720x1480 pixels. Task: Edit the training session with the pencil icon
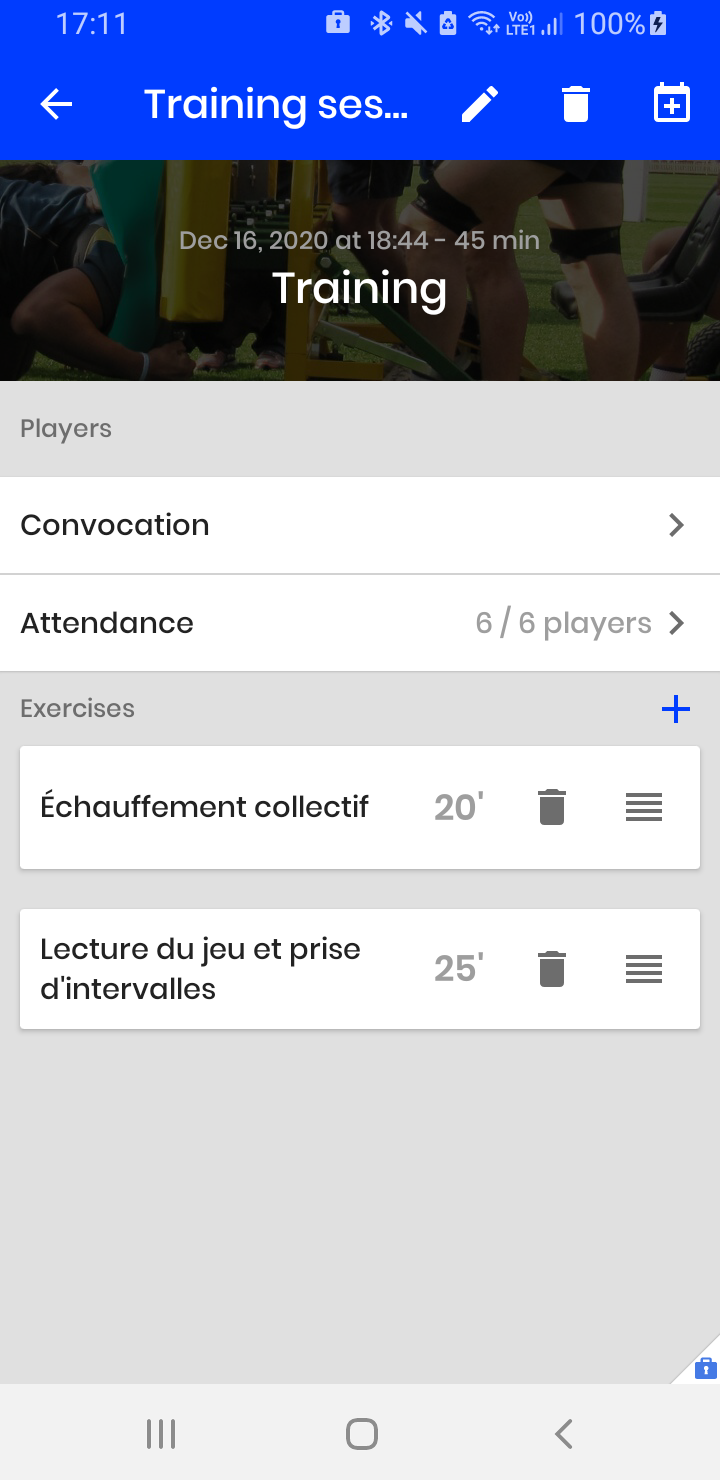click(479, 103)
